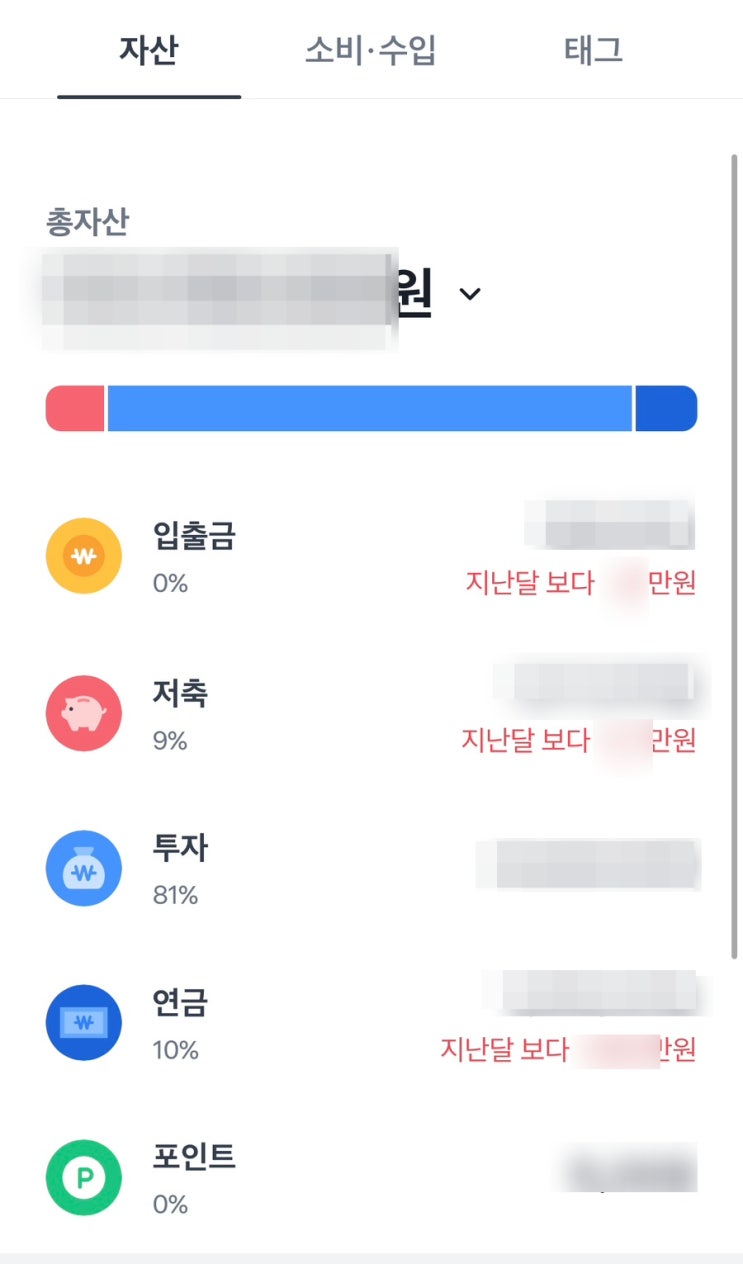Tap the green 포인트 P icon
The width and height of the screenshot is (743, 1264).
[83, 1178]
